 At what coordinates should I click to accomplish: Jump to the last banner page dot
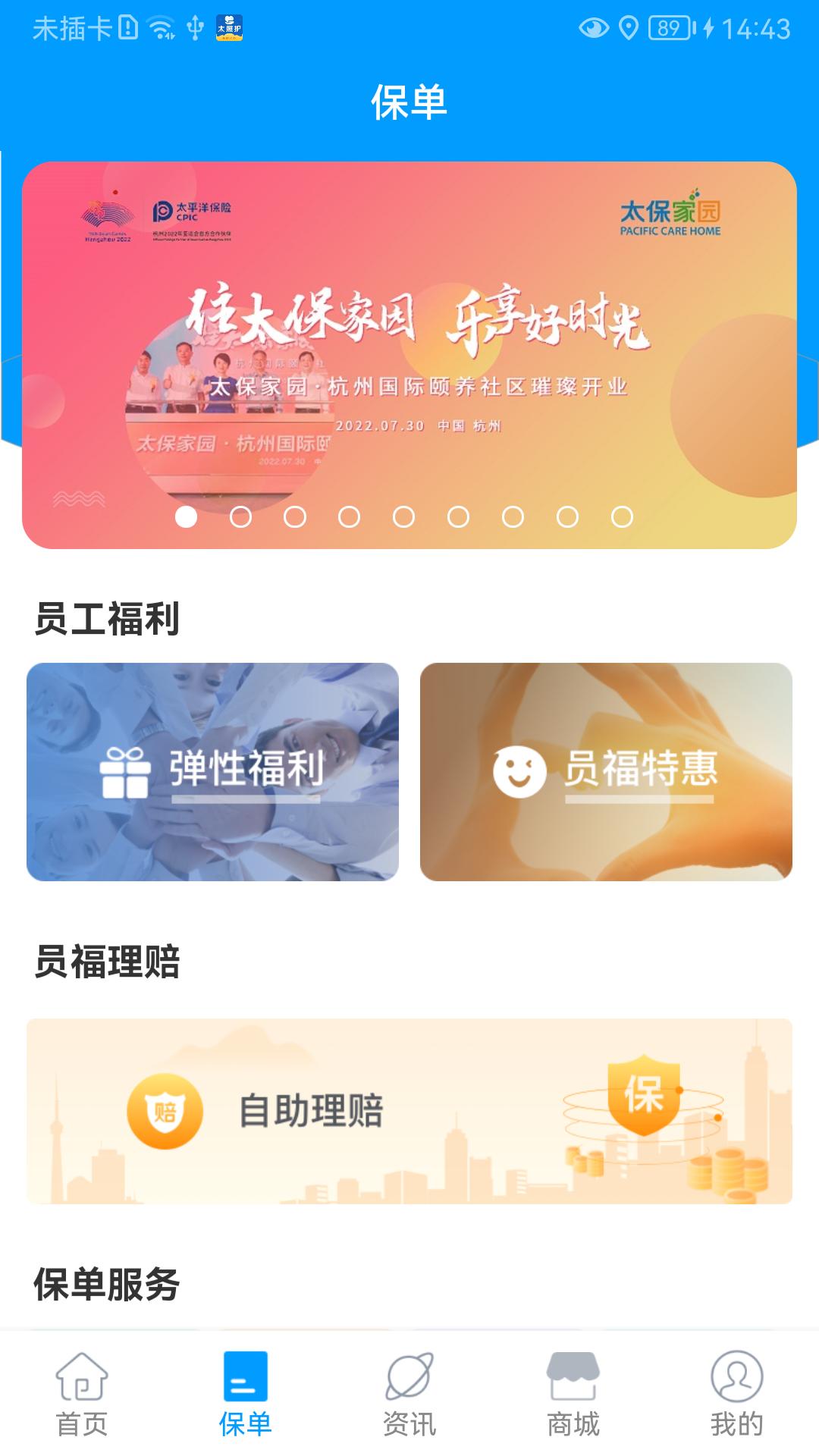(622, 517)
